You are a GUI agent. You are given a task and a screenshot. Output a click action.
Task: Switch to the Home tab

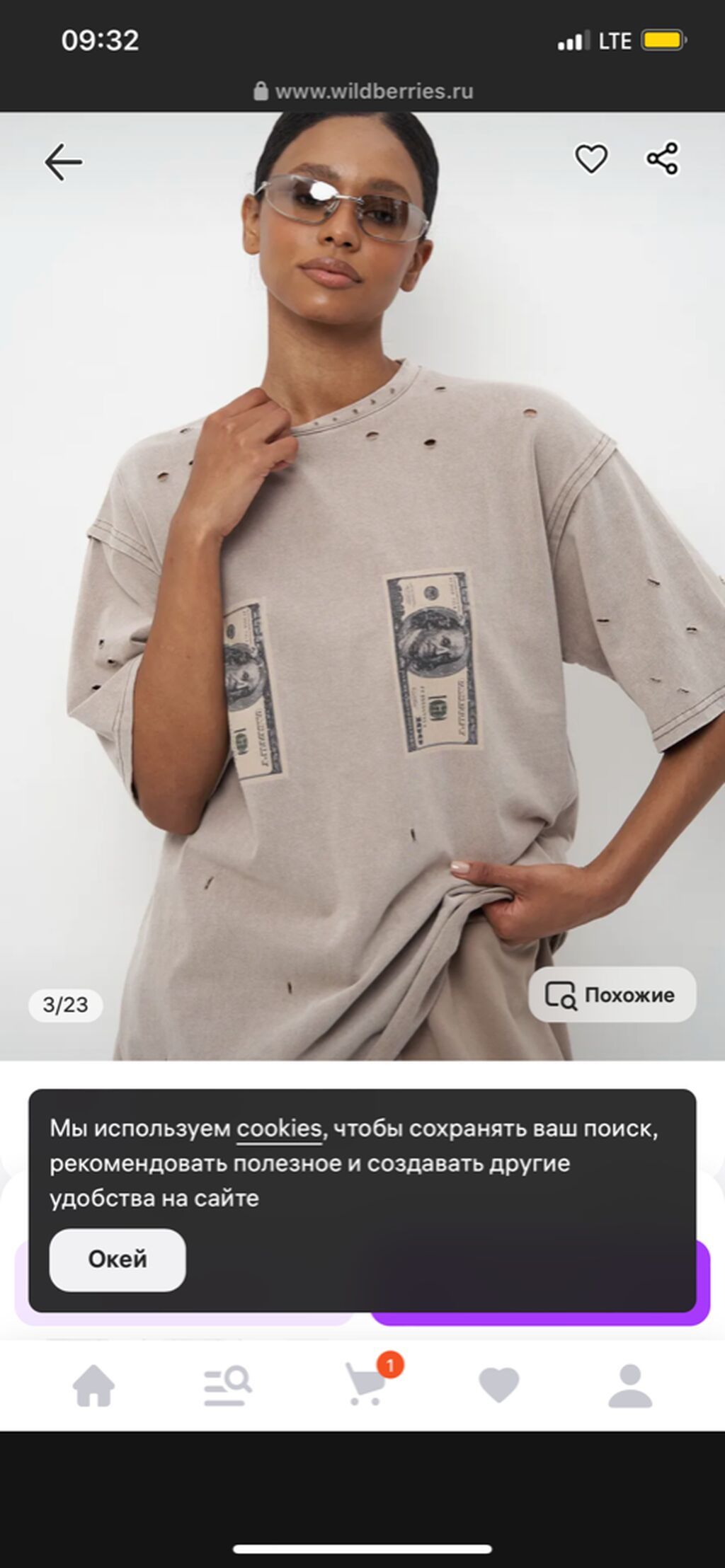click(x=93, y=1385)
